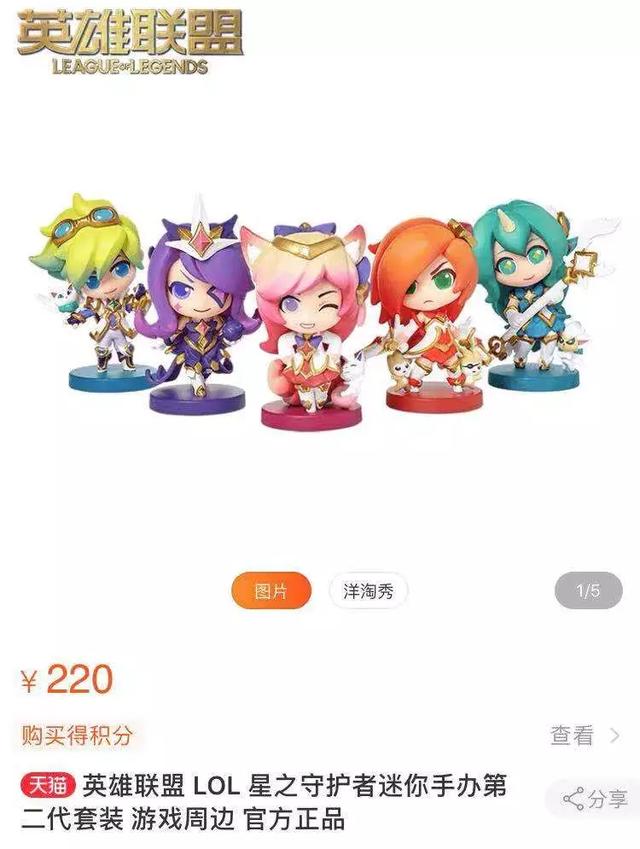Switch to the 洋淘秀 tab
Image resolution: width=640 pixels, height=849 pixels.
tap(368, 591)
